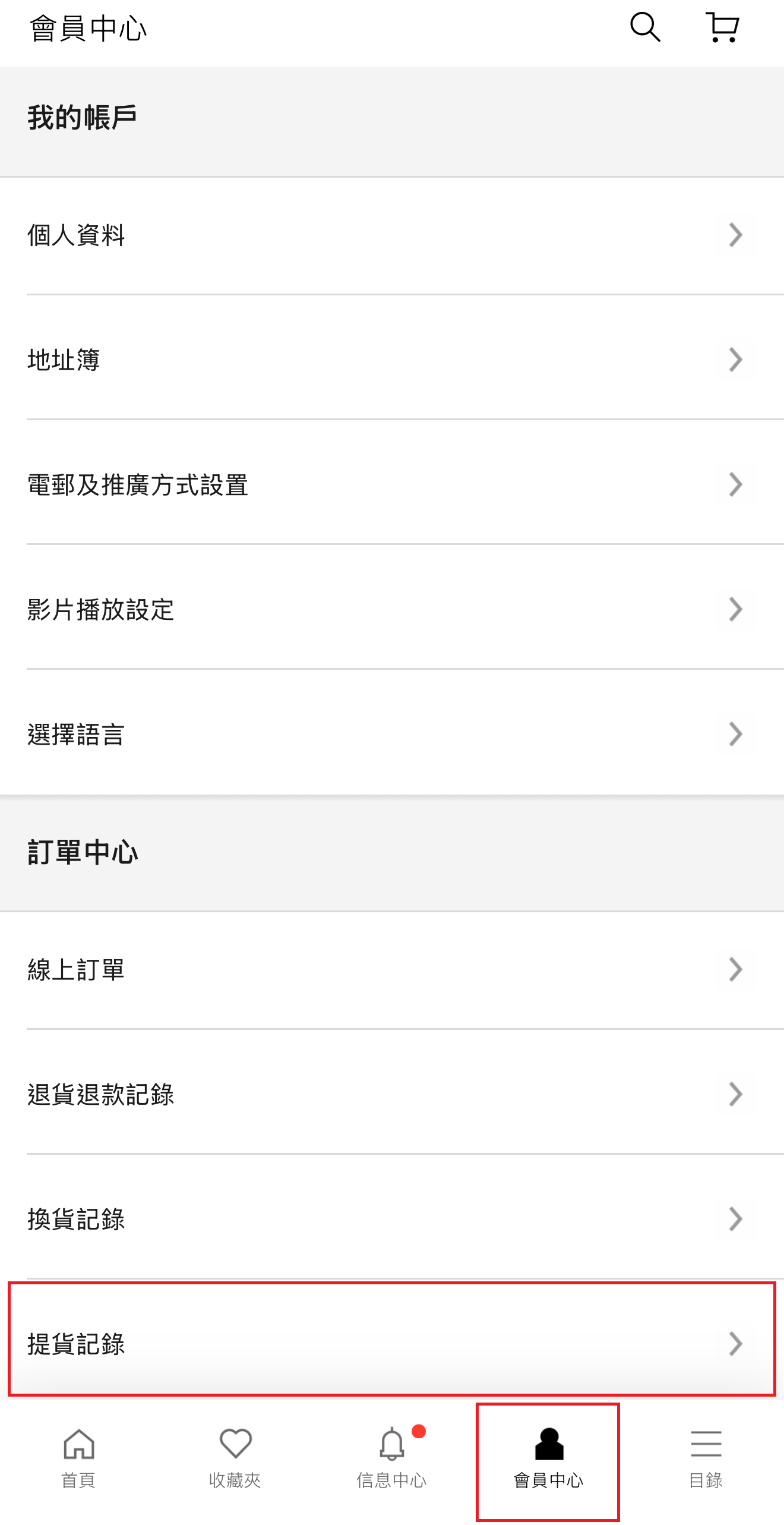Click the 我的帳戶 section header
This screenshot has height=1525, width=784.
click(x=84, y=116)
